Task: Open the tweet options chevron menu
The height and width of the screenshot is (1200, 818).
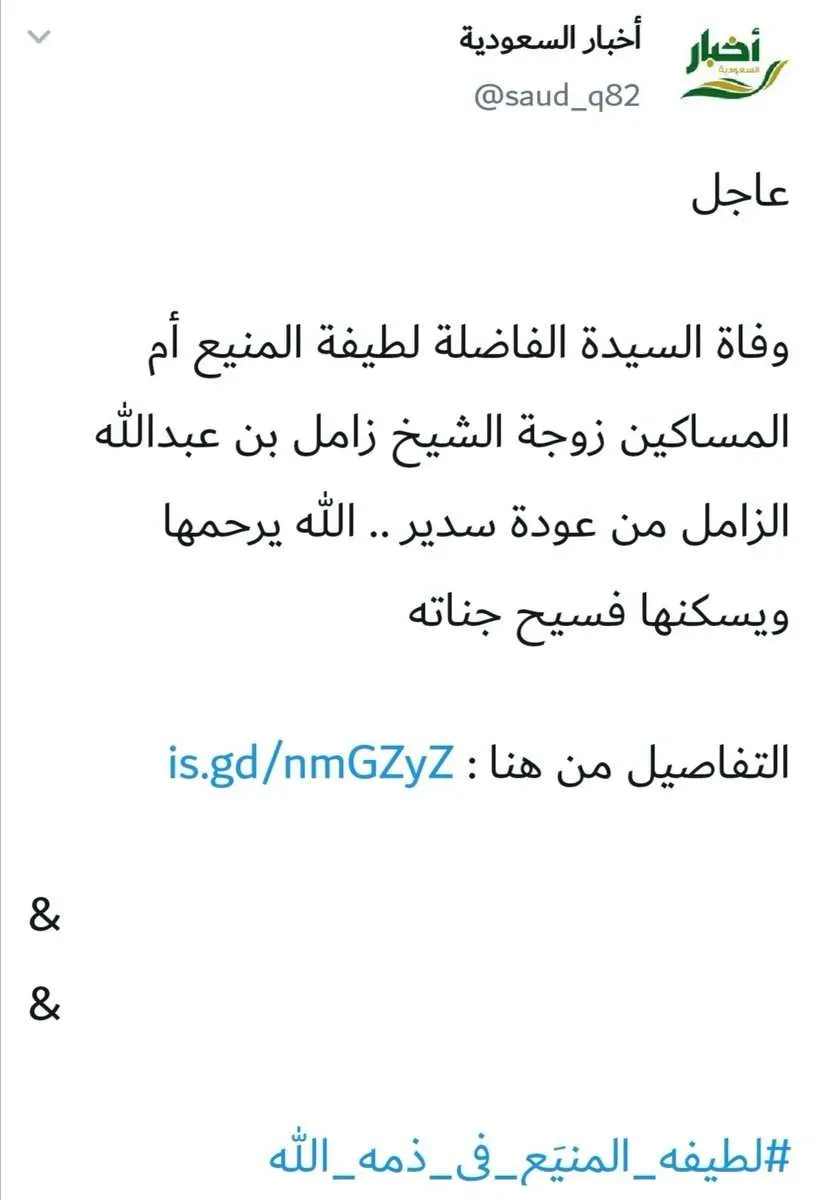Action: click(37, 39)
